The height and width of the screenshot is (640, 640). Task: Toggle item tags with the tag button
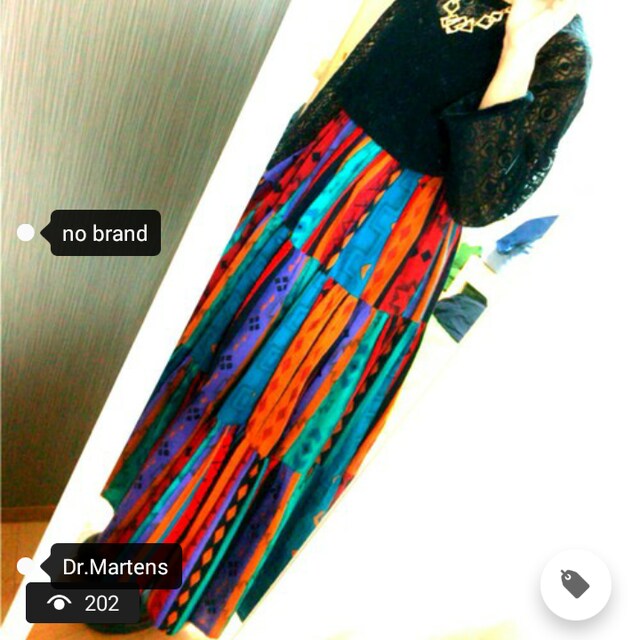click(x=575, y=584)
